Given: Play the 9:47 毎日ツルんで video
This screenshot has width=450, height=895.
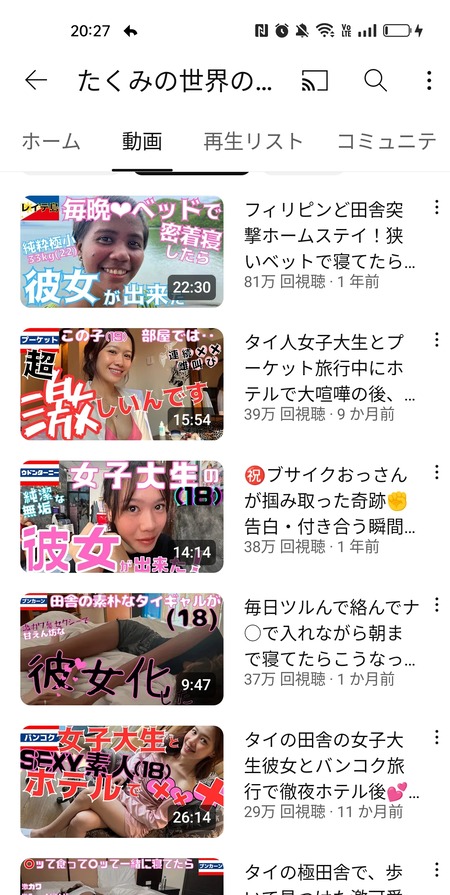Looking at the screenshot, I should (122, 649).
